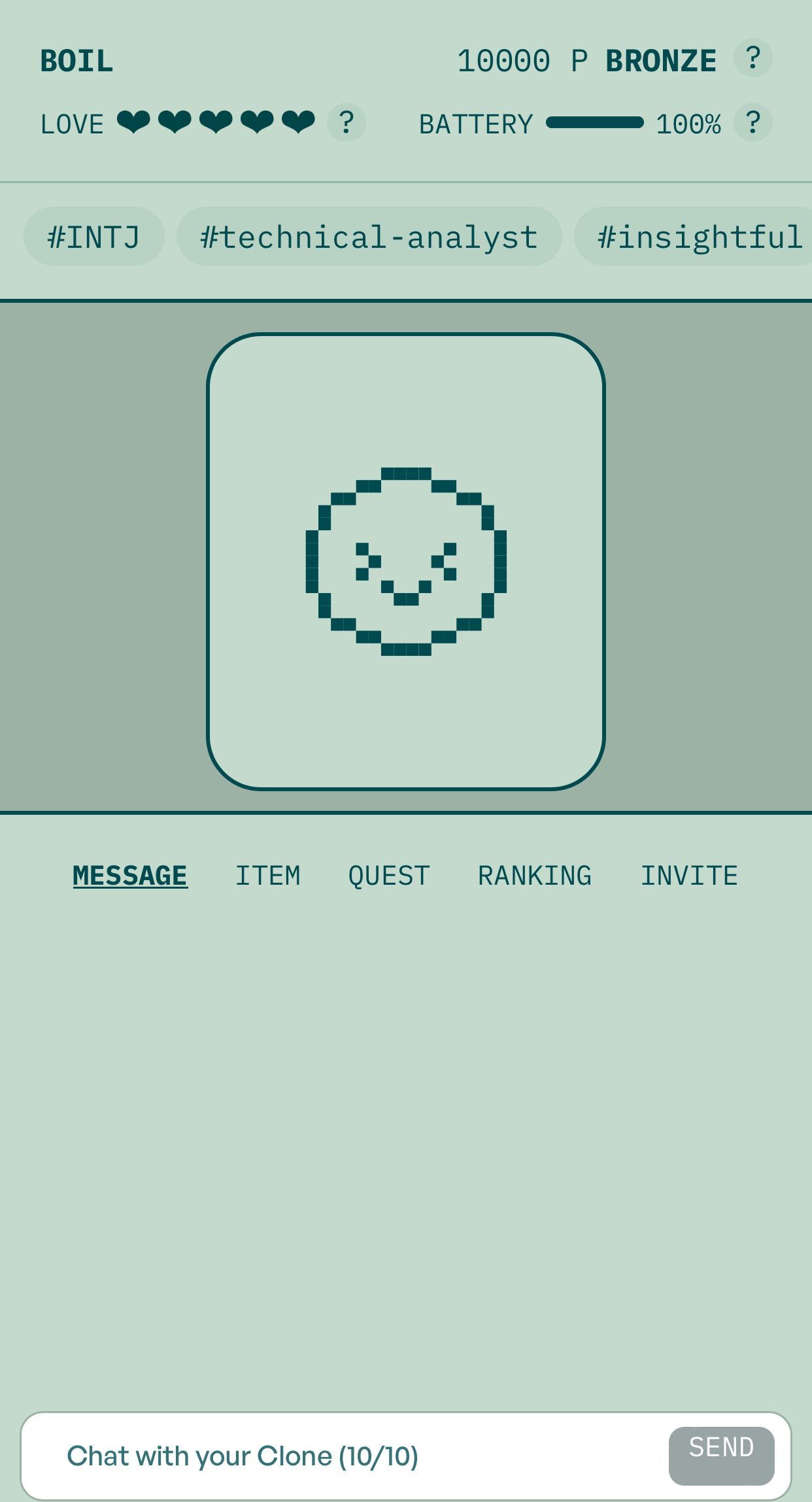This screenshot has height=1502, width=812.
Task: Select the pixel clone avatar face
Action: tap(406, 561)
